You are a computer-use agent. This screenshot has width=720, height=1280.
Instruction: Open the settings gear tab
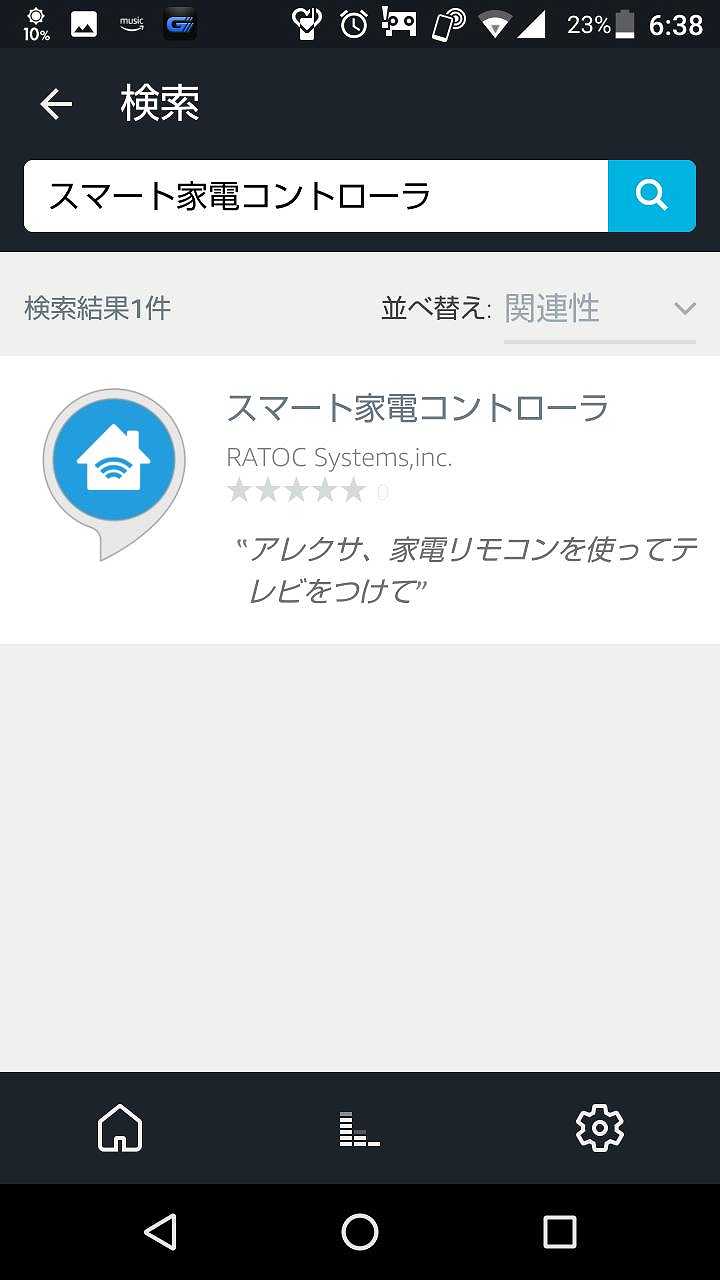pos(600,1128)
